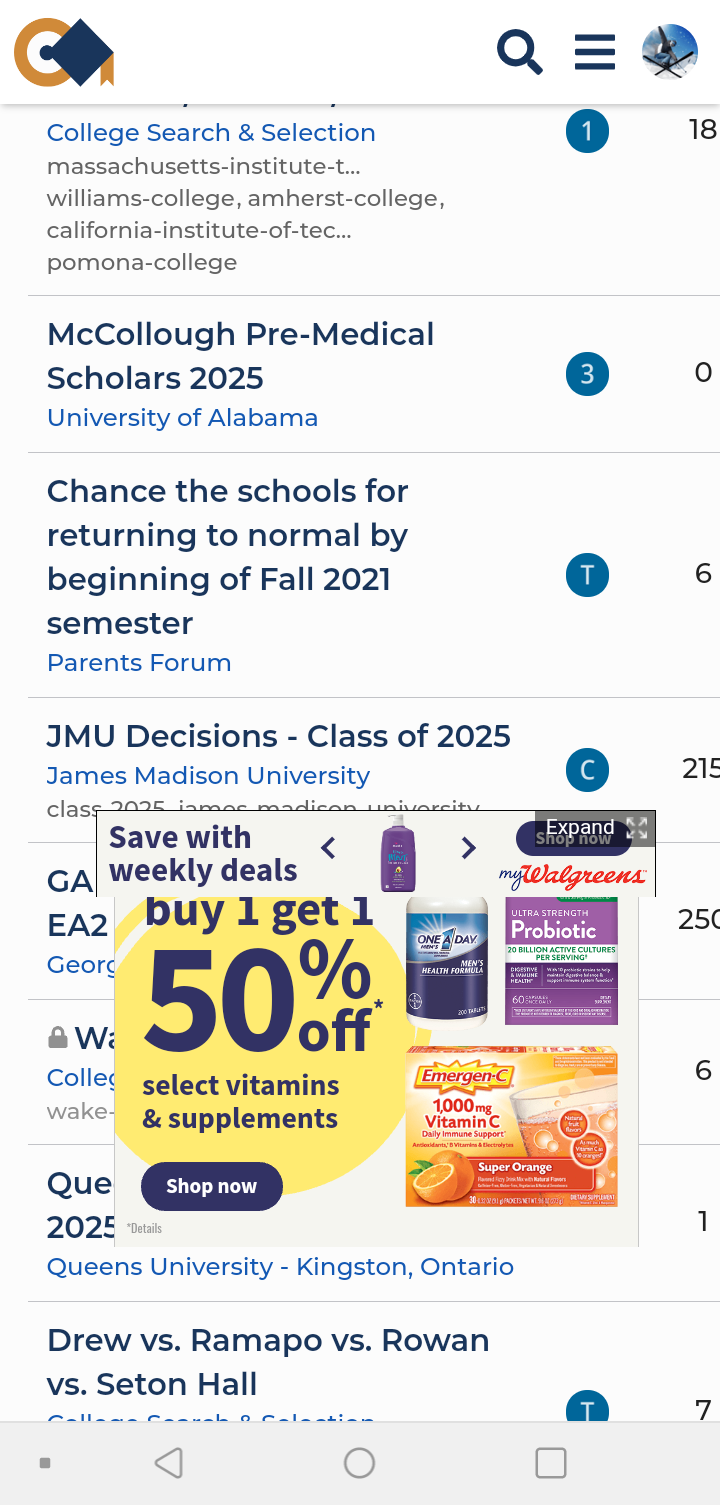Open Queens University - Kingston, Ontario category

280,1267
